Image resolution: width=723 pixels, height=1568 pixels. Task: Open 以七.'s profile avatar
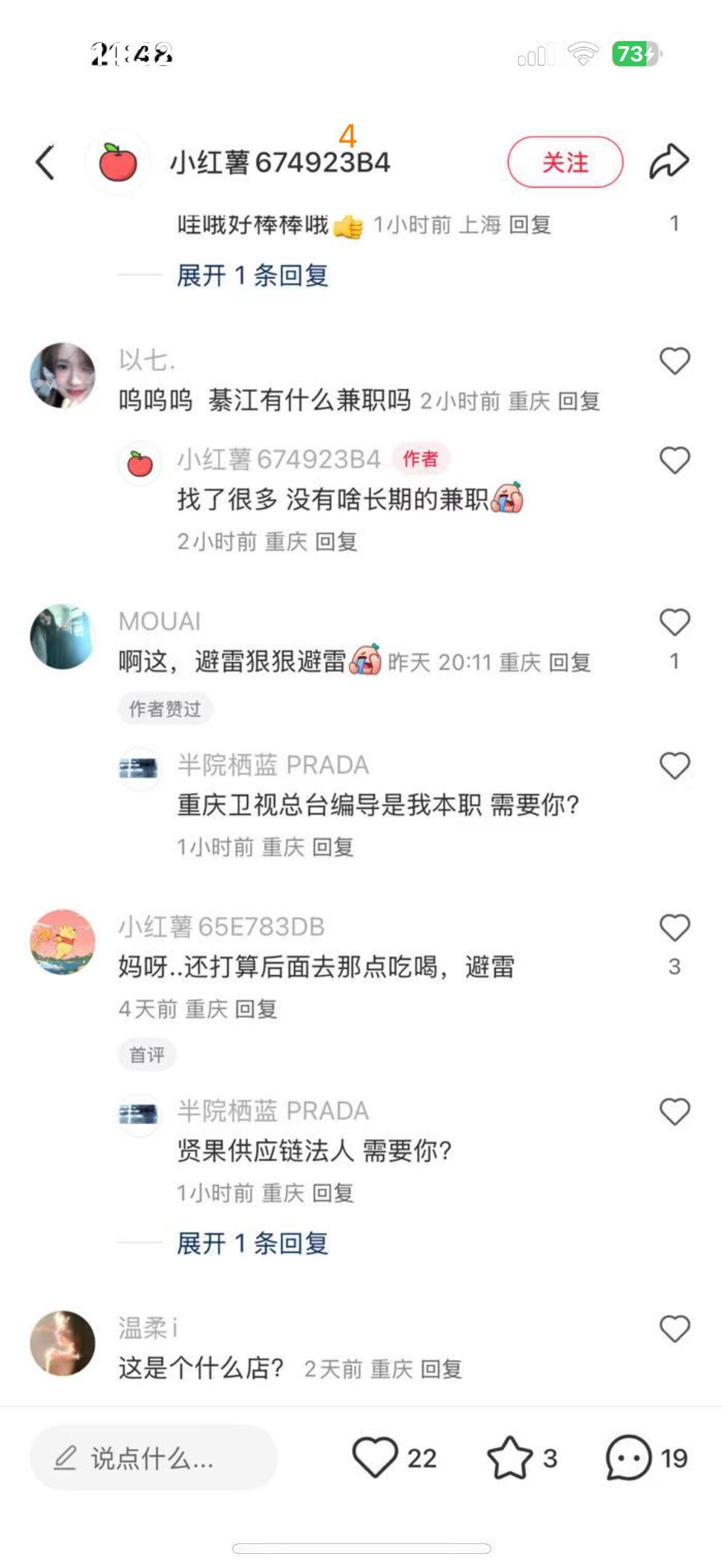click(63, 375)
